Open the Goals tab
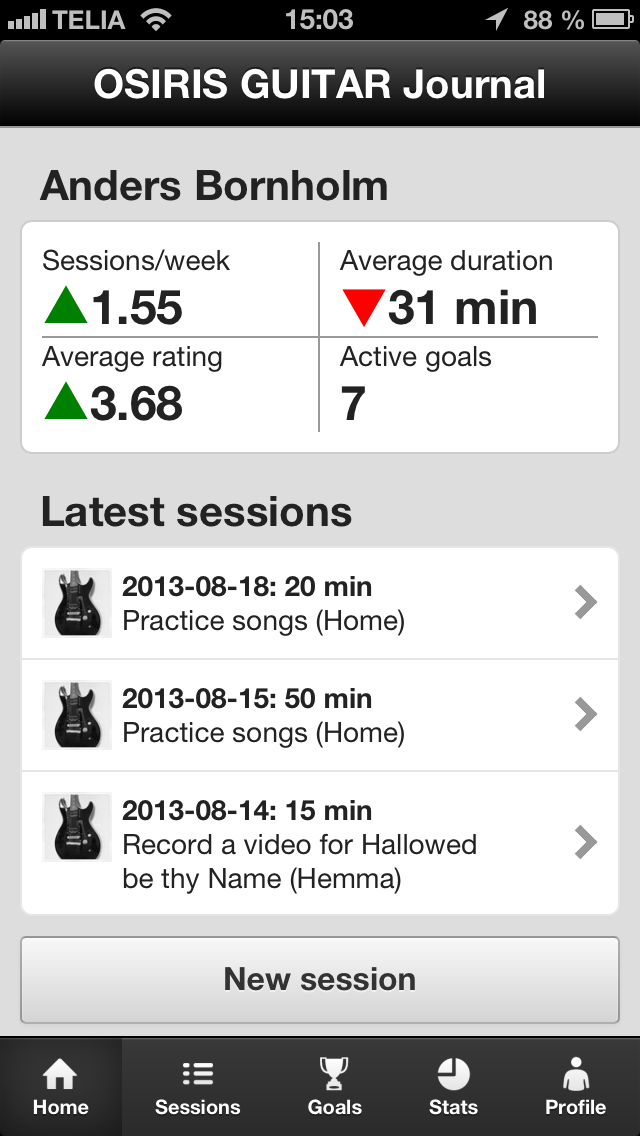This screenshot has width=640, height=1136. [x=334, y=1087]
